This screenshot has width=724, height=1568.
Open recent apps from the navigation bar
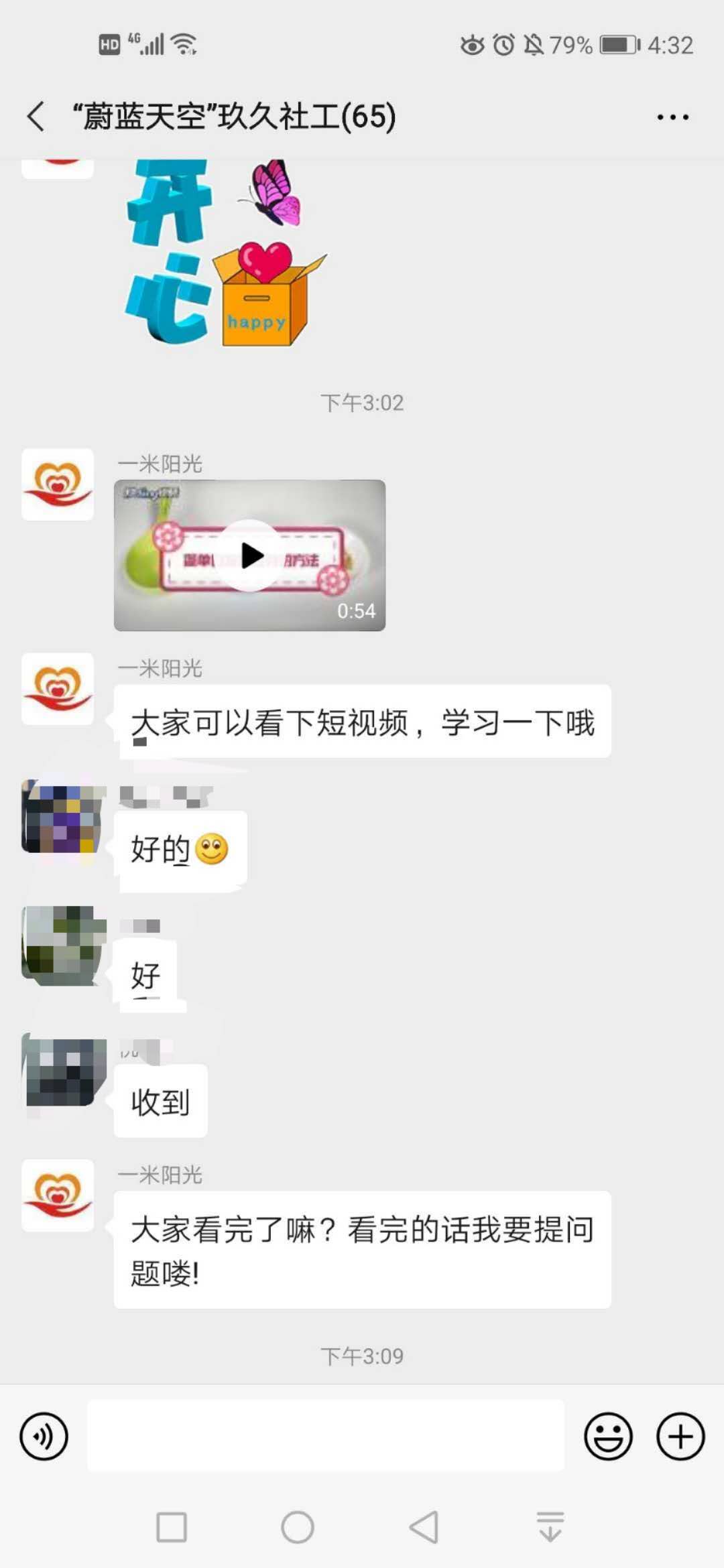(x=172, y=1527)
